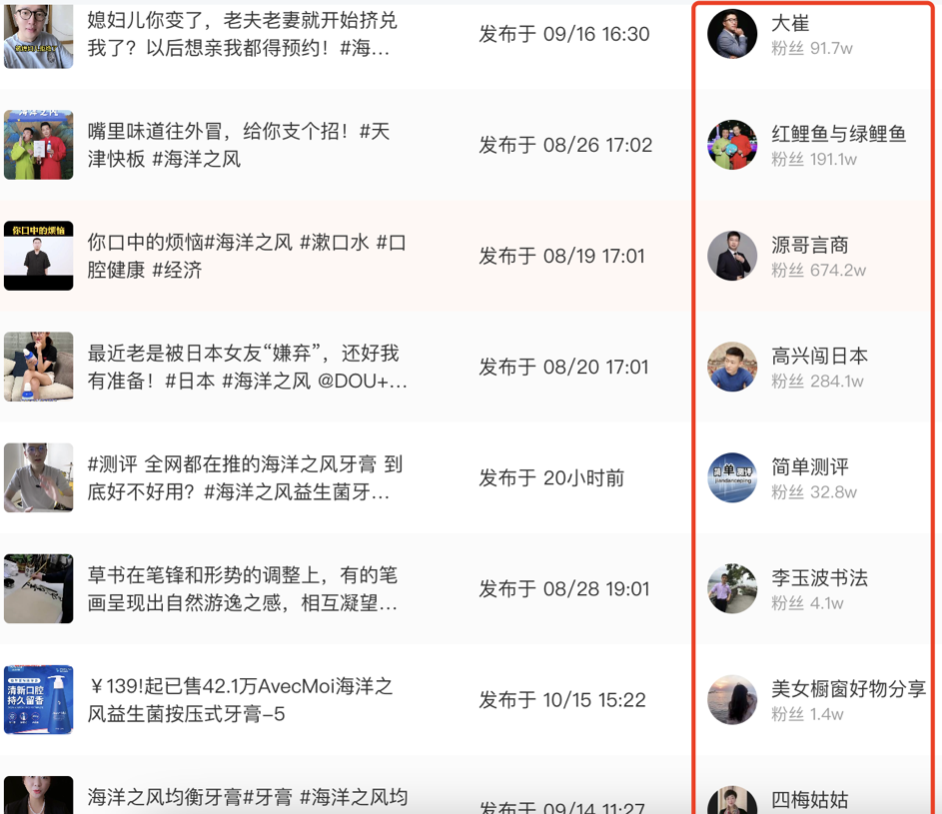Open 高兴闯日本's profile
This screenshot has height=814, width=942.
coord(819,356)
